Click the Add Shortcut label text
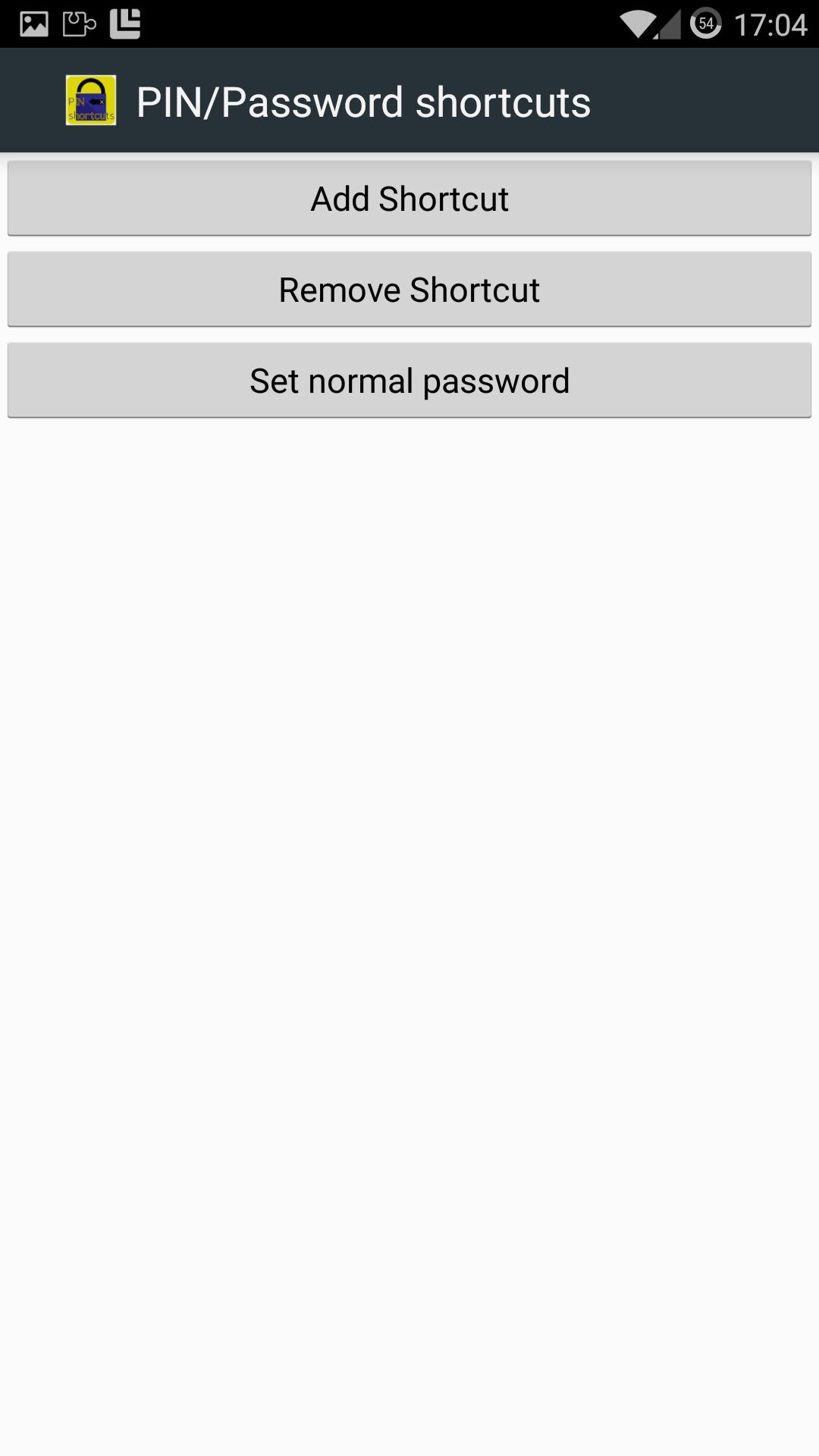This screenshot has width=819, height=1456. click(x=409, y=198)
